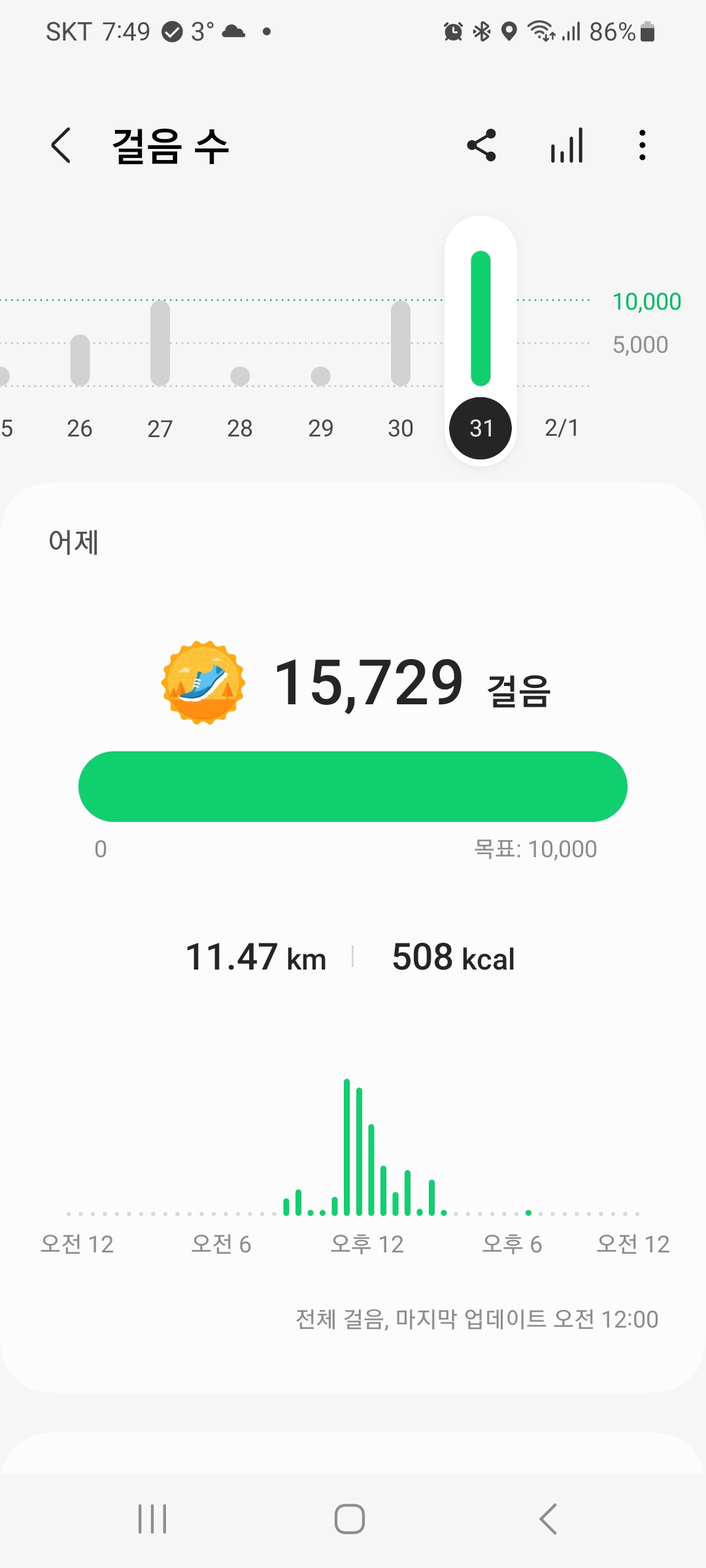Screen dimensions: 706x1568
Task: Select day 30 in the step chart
Action: (x=401, y=428)
